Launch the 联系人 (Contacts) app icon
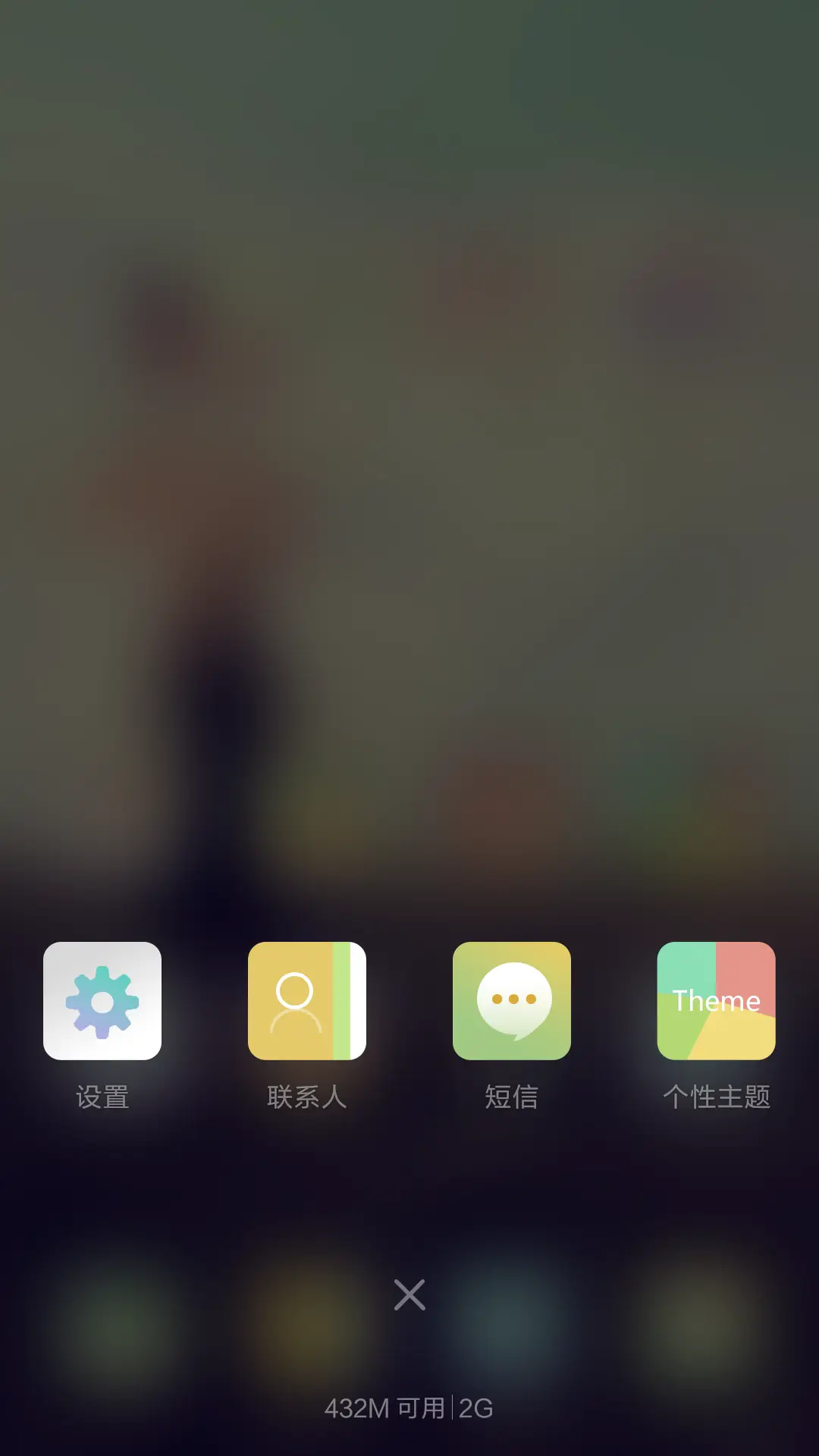Viewport: 819px width, 1456px height. [307, 999]
